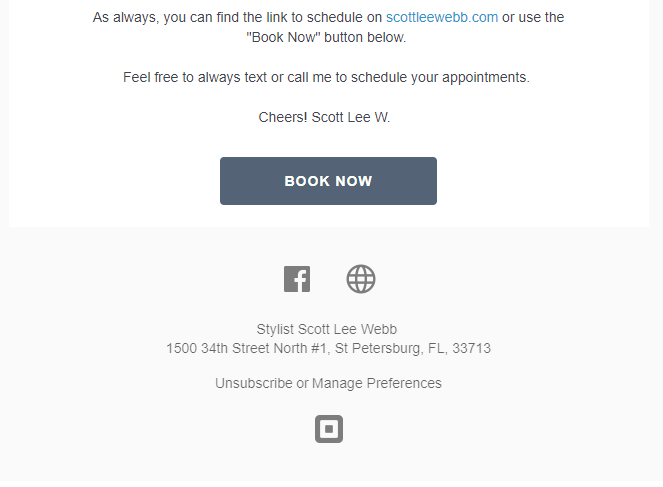
Task: Visit the website via globe icon
Action: tap(361, 279)
